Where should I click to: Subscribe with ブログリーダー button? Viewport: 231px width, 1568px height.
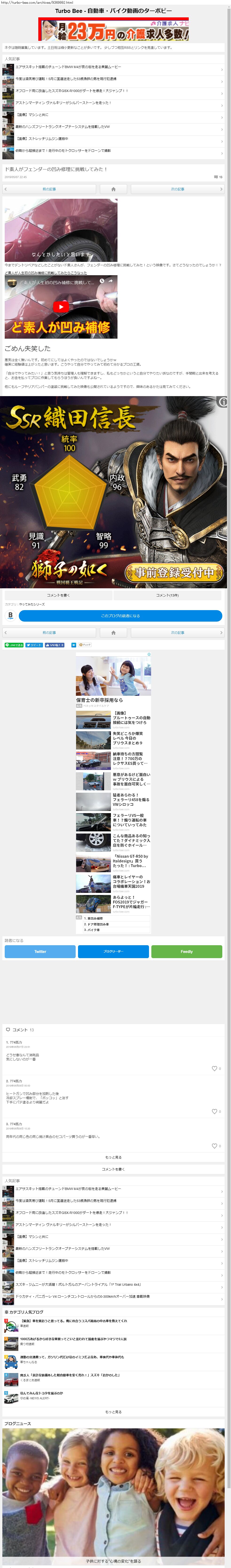coord(113,951)
